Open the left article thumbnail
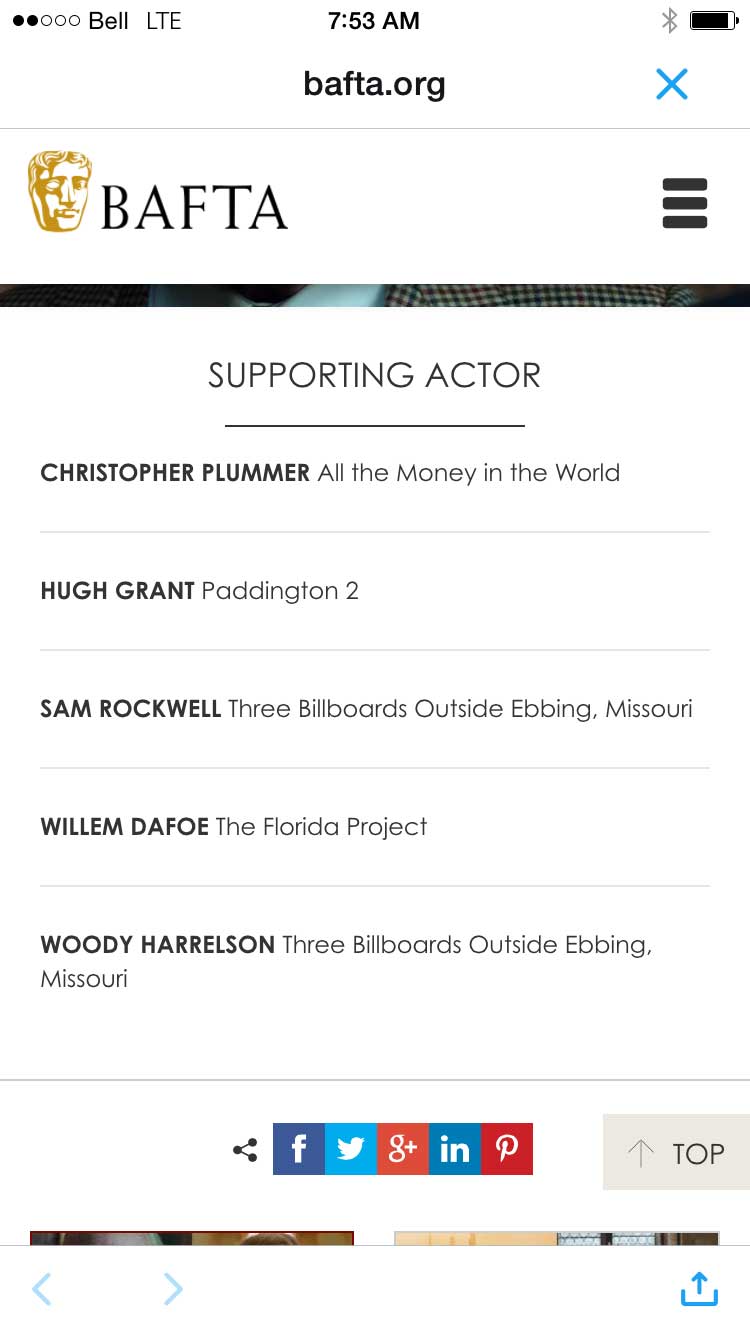This screenshot has width=750, height=1334. (x=191, y=1238)
